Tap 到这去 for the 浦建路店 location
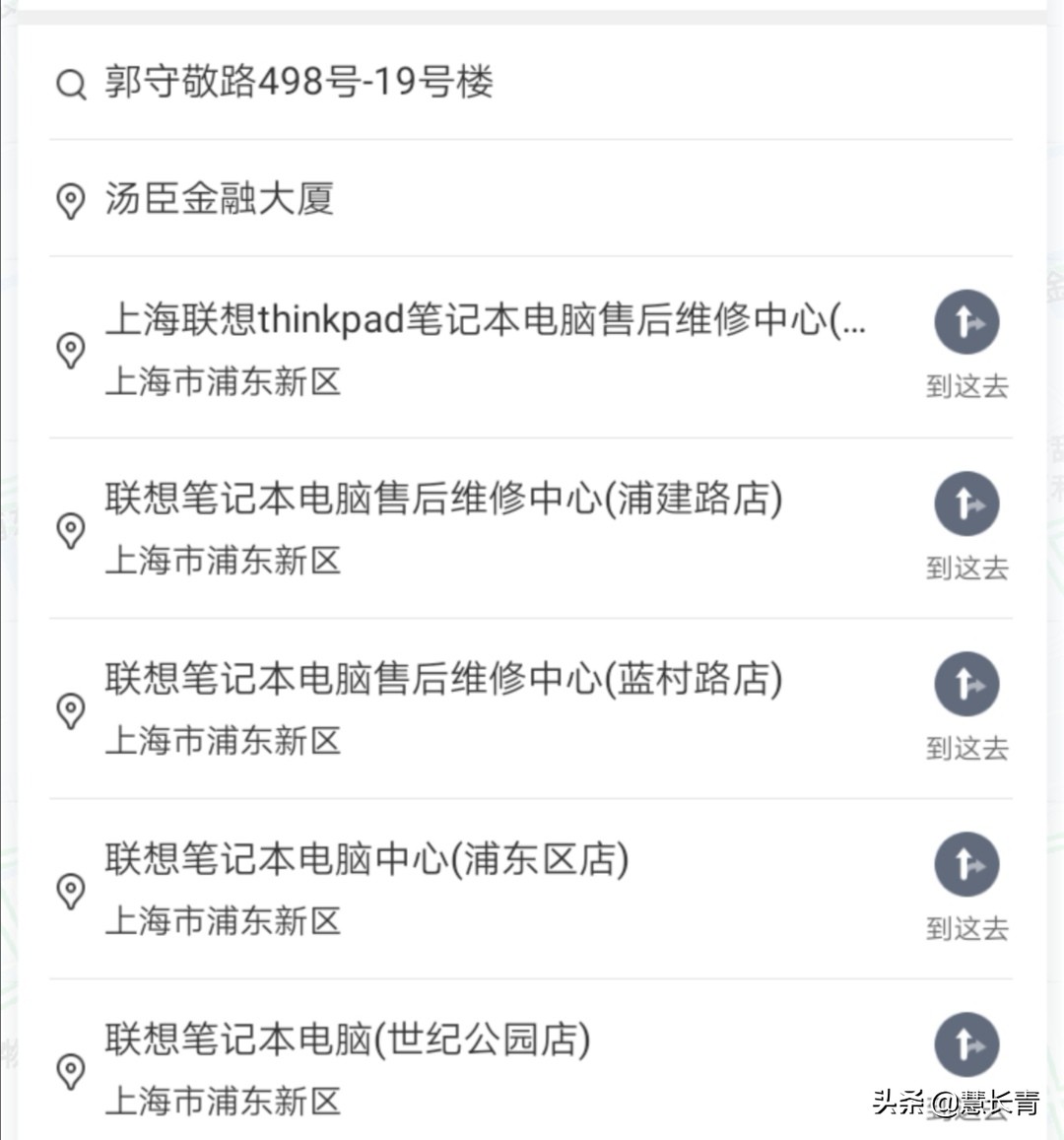 tap(968, 568)
